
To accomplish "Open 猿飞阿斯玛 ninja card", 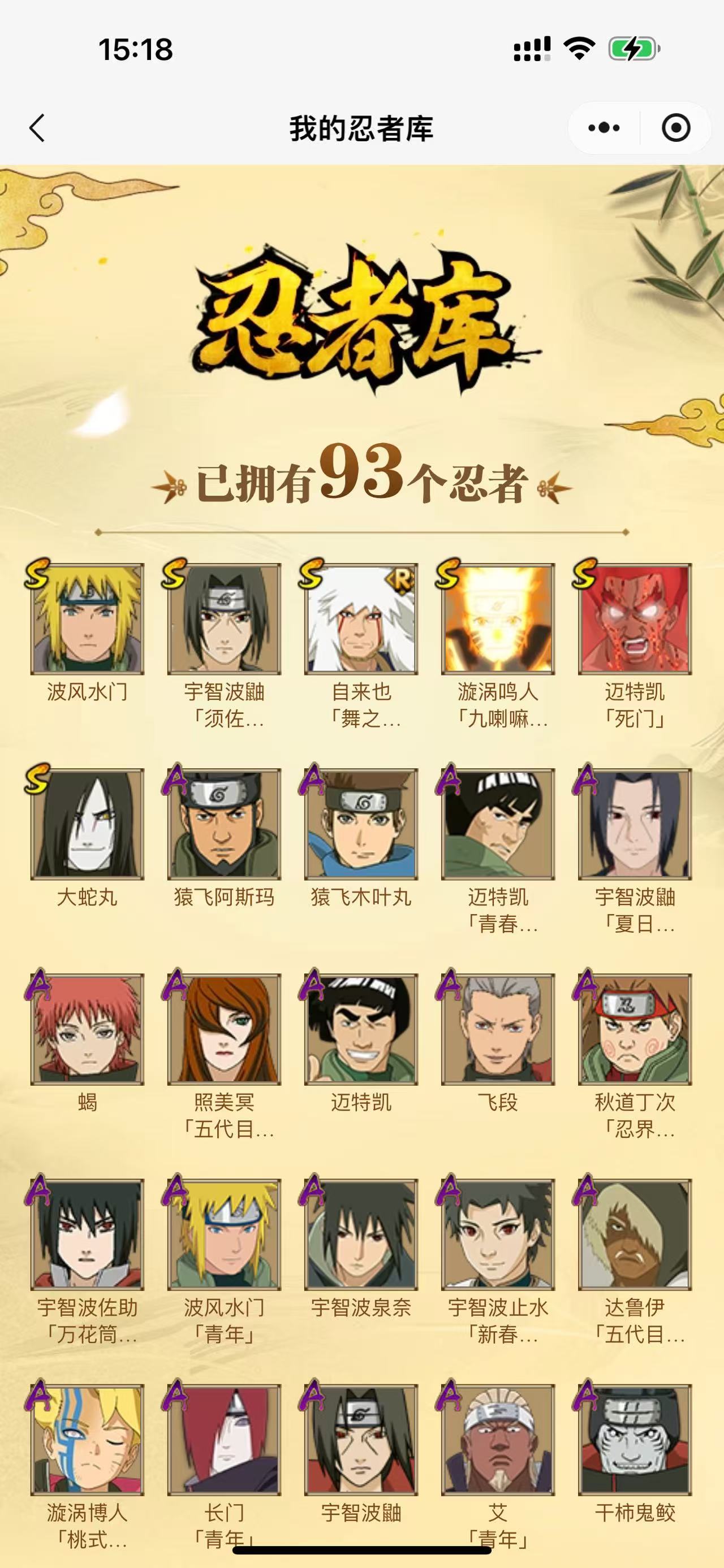I will (224, 824).
